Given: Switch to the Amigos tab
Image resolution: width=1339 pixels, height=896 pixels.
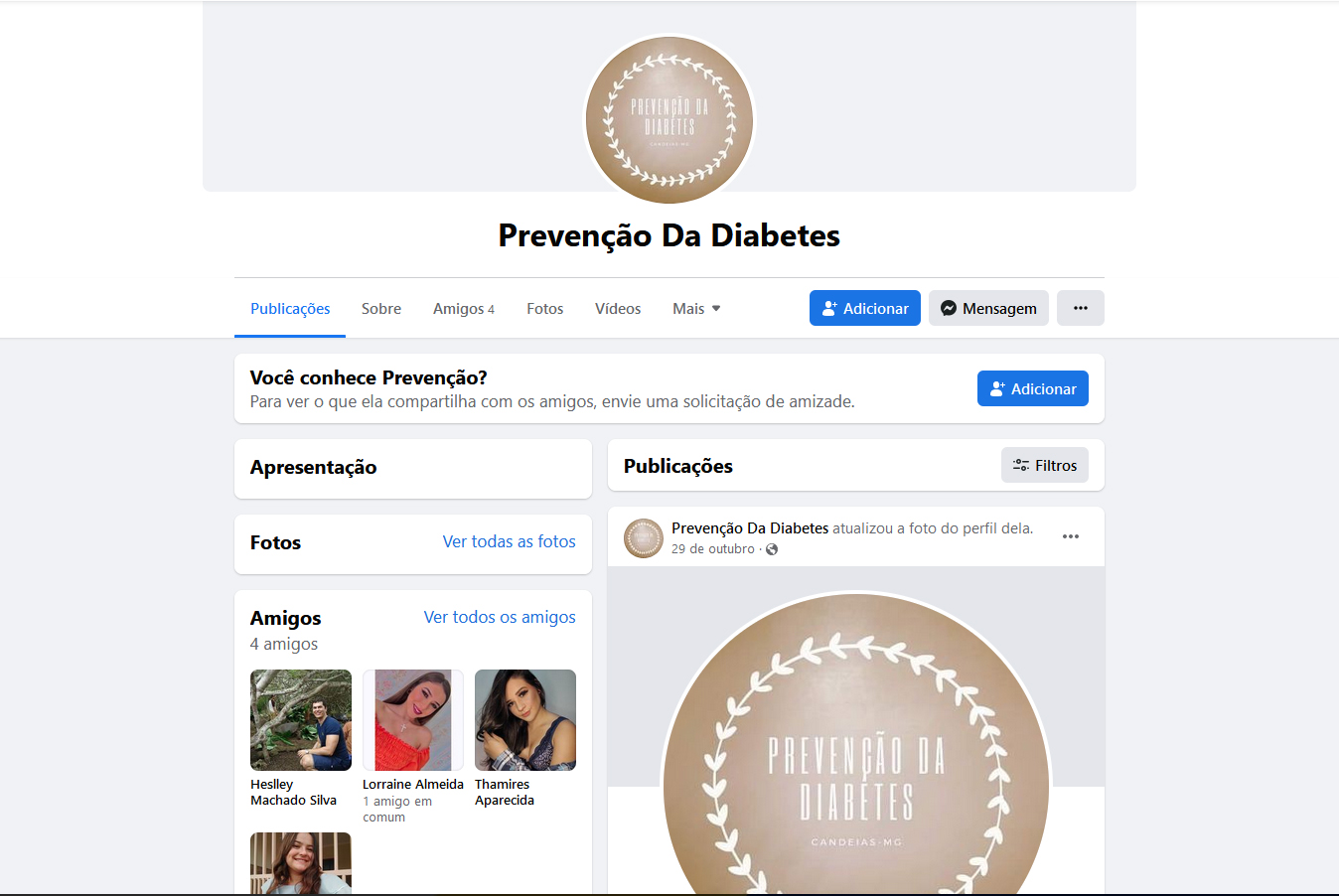Looking at the screenshot, I should click(463, 309).
